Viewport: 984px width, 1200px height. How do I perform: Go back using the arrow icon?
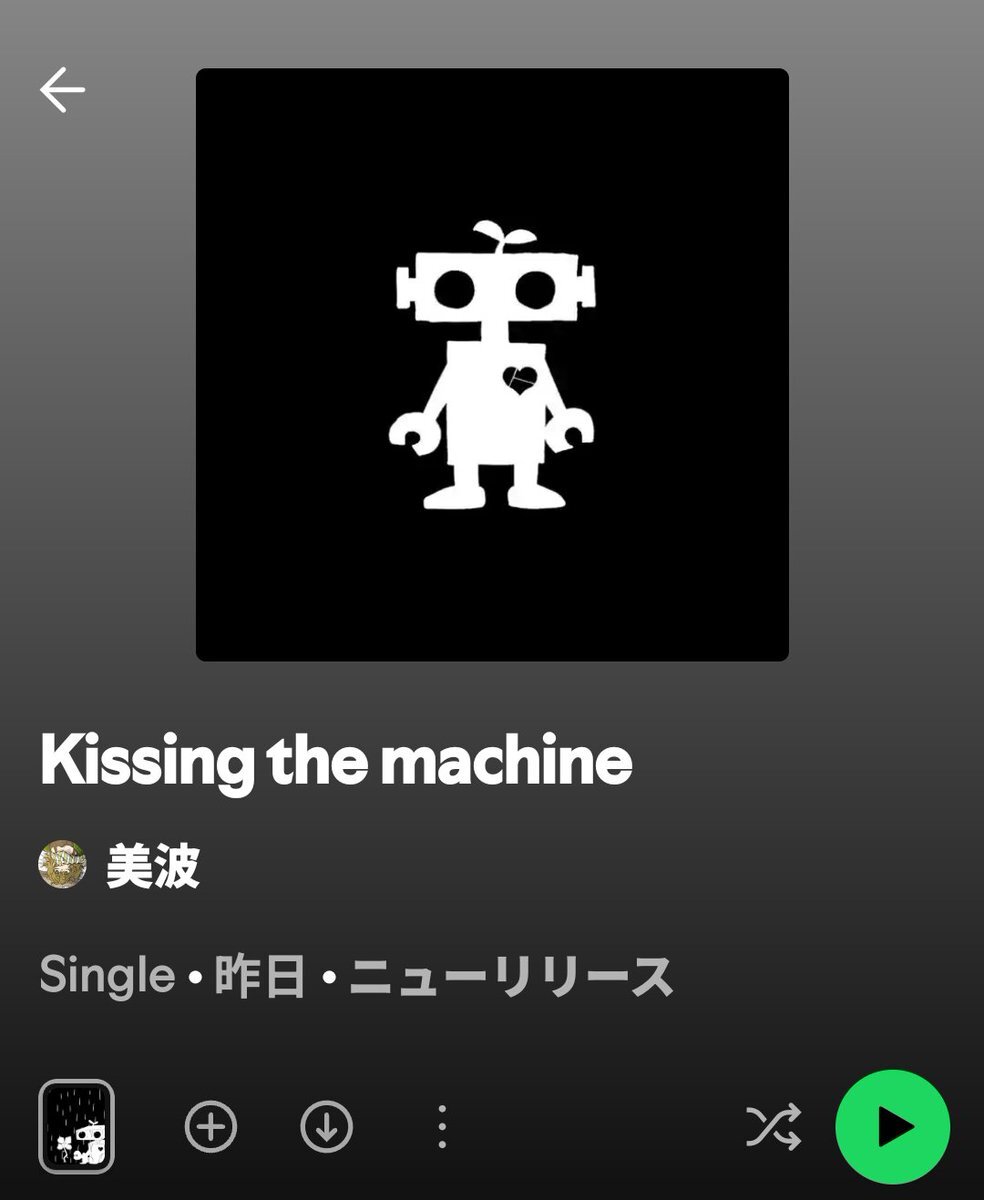(x=62, y=91)
